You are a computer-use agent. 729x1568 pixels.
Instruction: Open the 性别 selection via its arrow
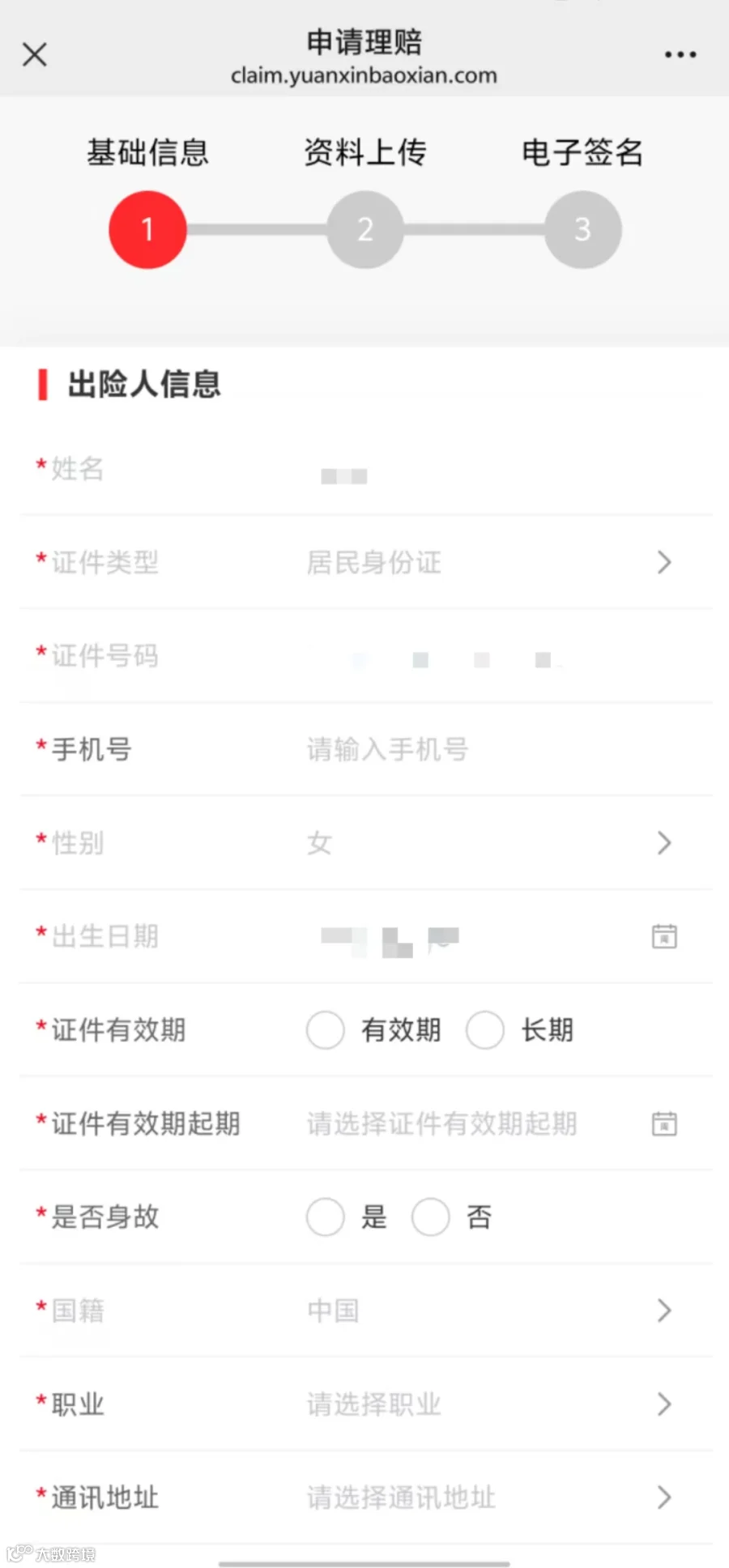pos(663,842)
